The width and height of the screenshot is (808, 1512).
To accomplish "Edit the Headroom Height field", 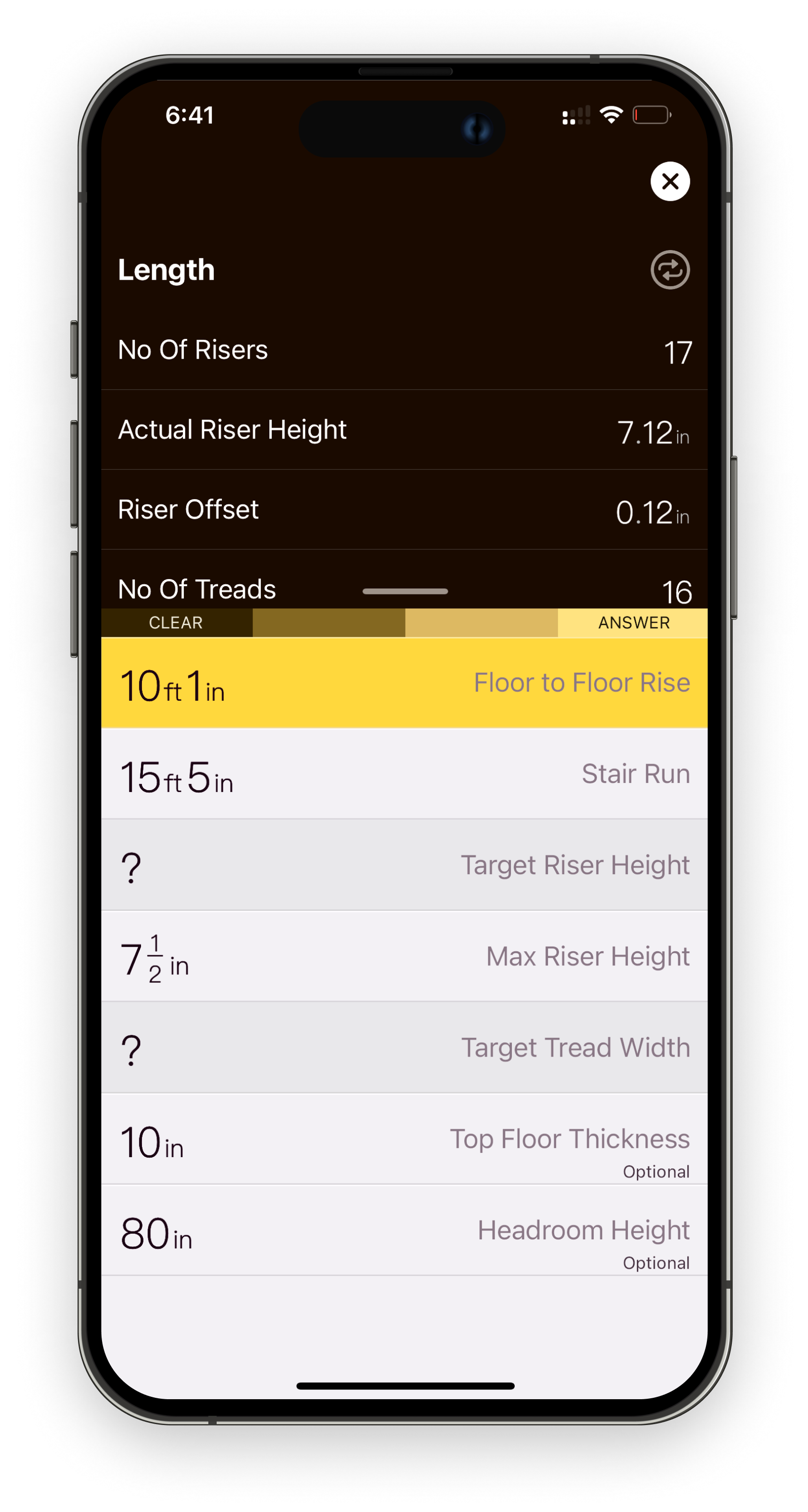I will 404,1231.
